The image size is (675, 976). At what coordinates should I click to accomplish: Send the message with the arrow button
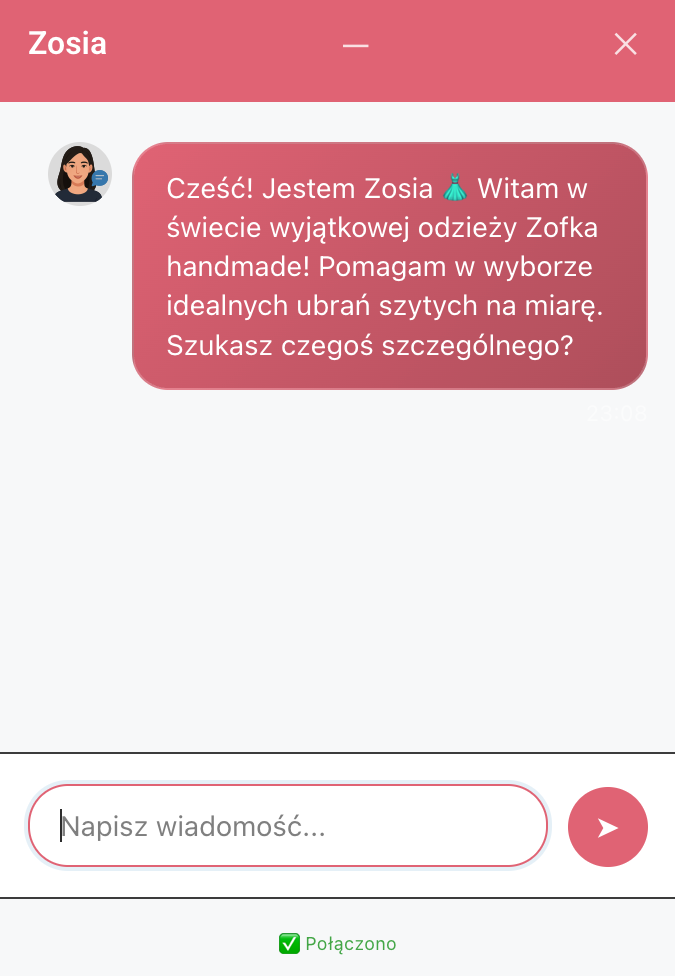pos(607,827)
